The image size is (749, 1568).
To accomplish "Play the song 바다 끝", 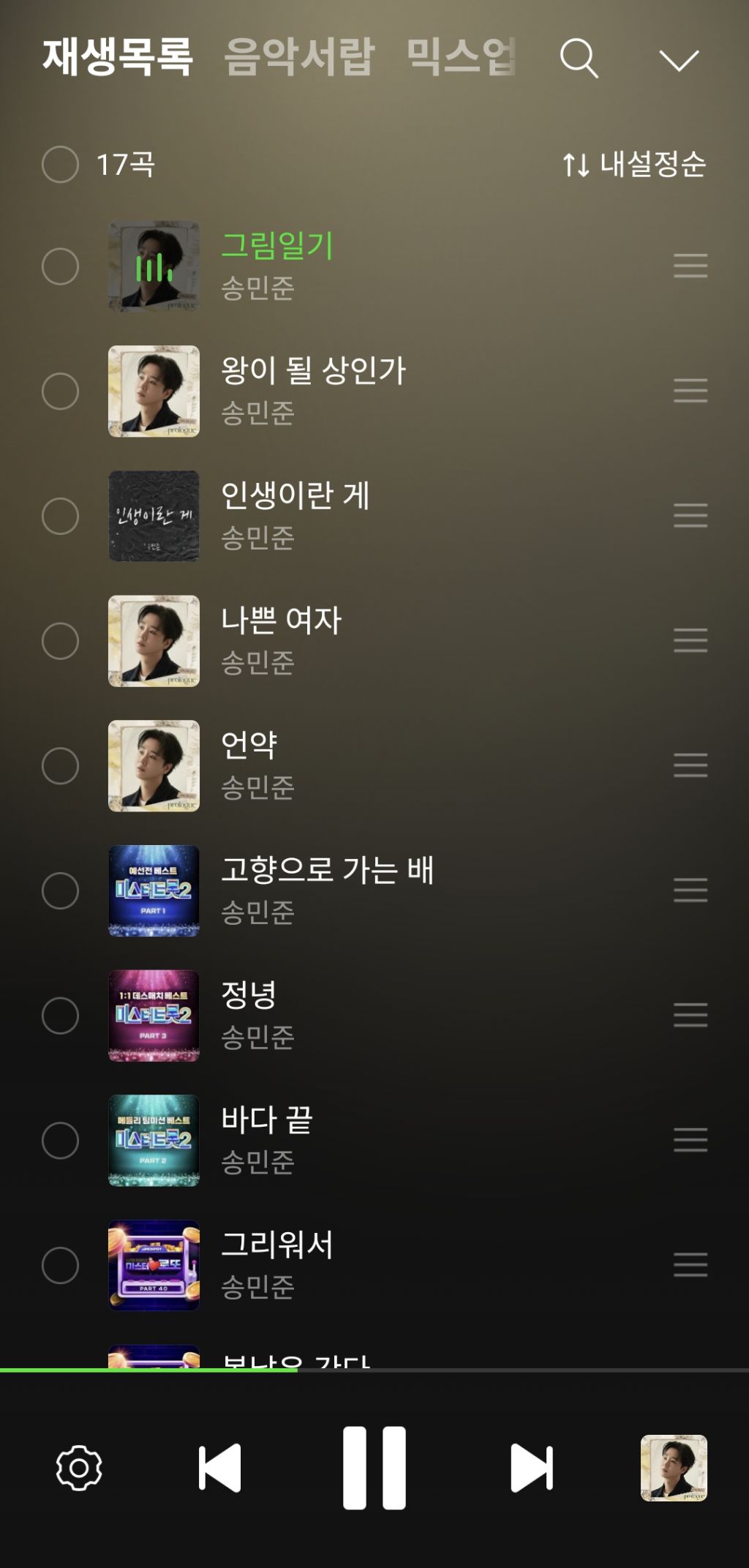I will 266,1120.
